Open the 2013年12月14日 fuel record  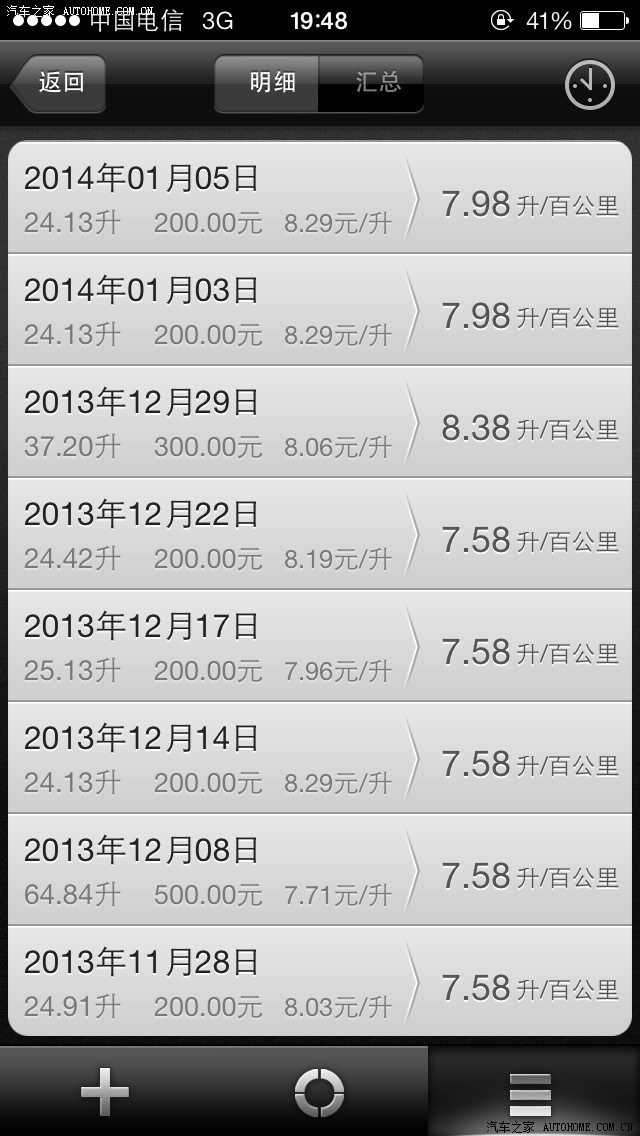(320, 757)
